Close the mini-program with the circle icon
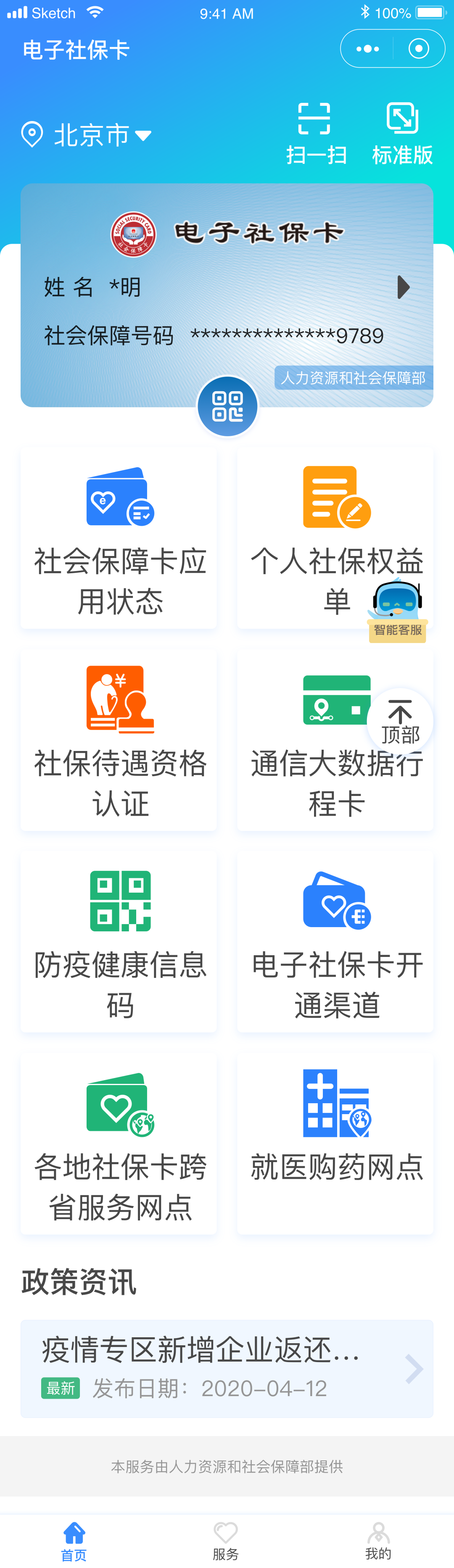The image size is (454, 1568). point(419,49)
